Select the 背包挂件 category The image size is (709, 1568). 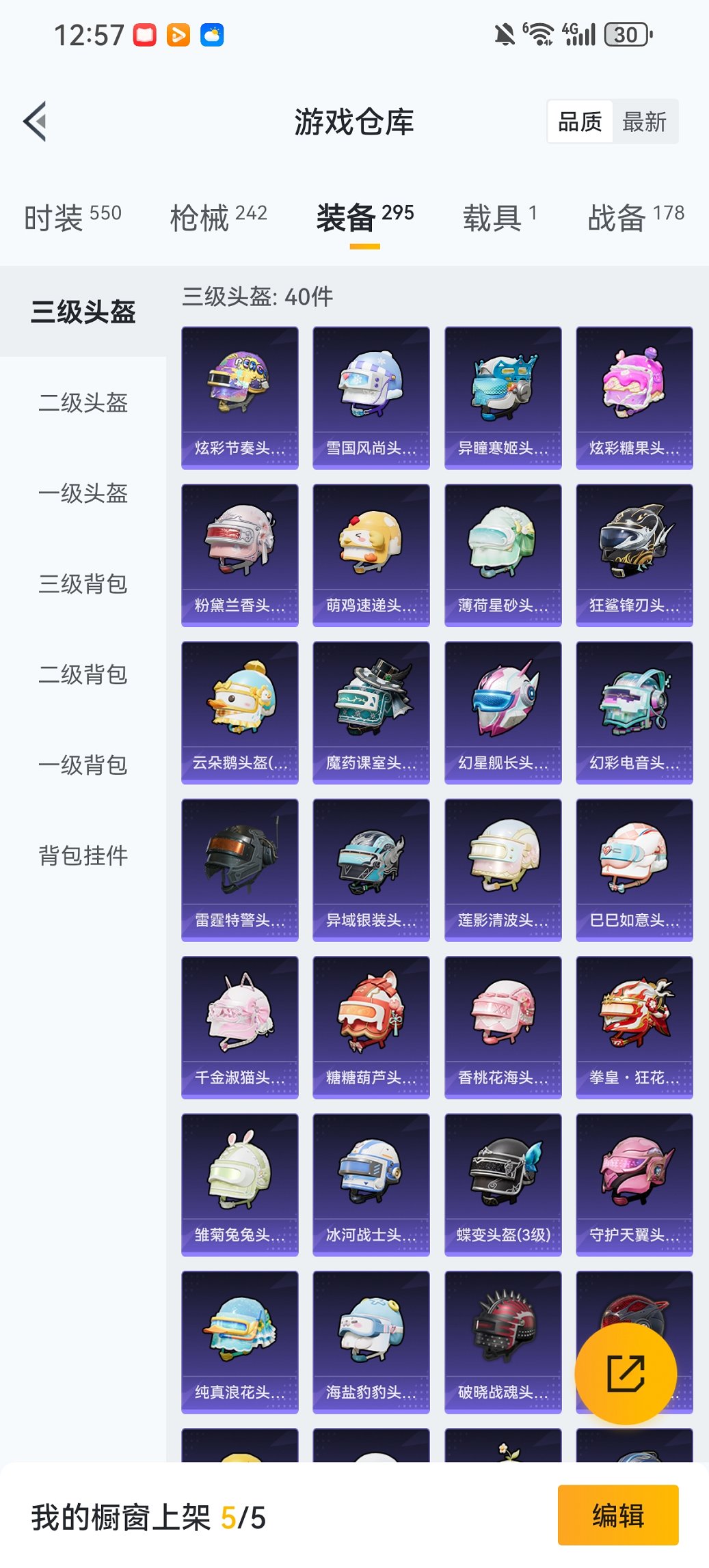coord(82,855)
